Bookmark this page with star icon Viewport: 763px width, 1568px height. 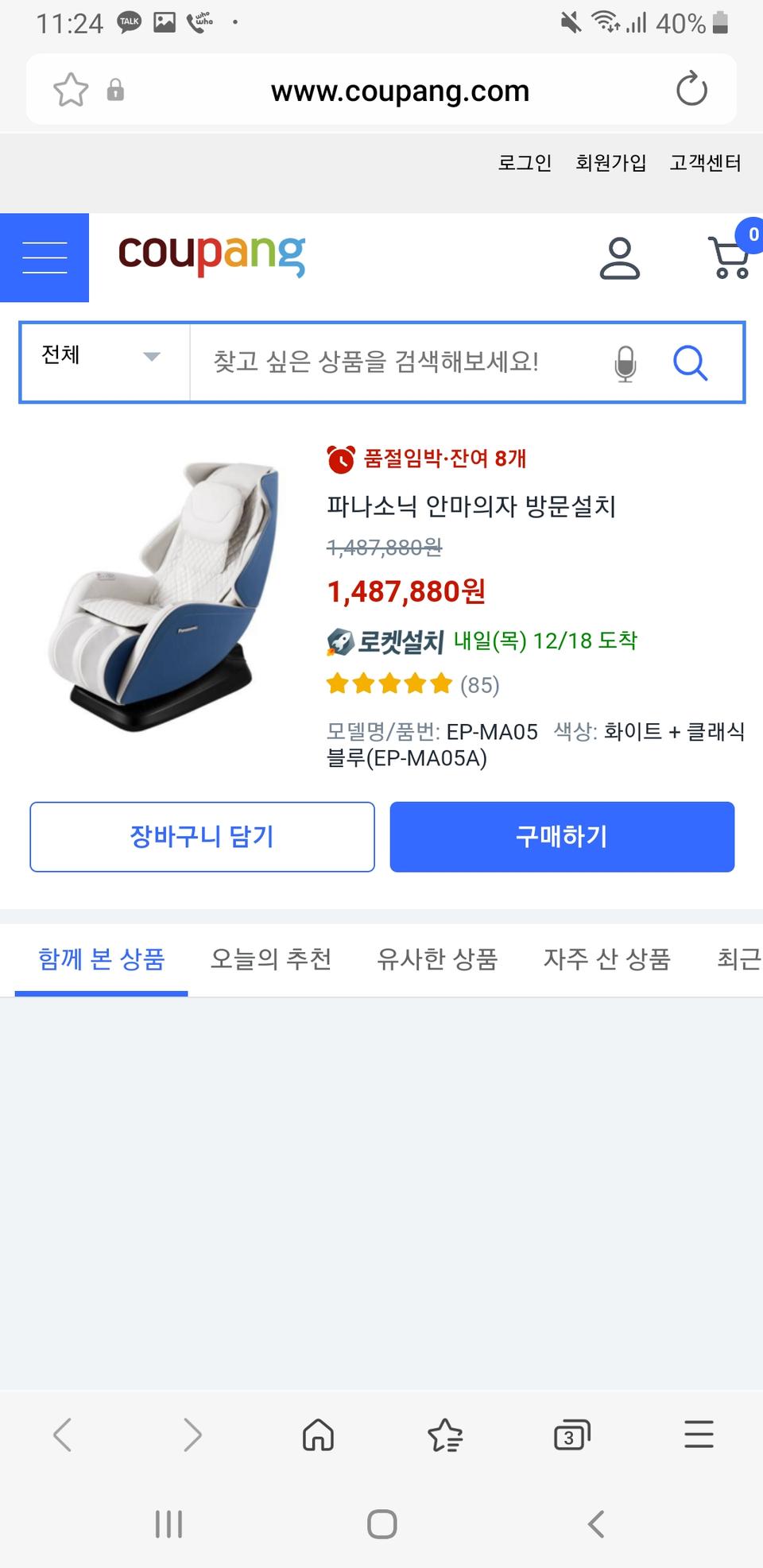71,90
